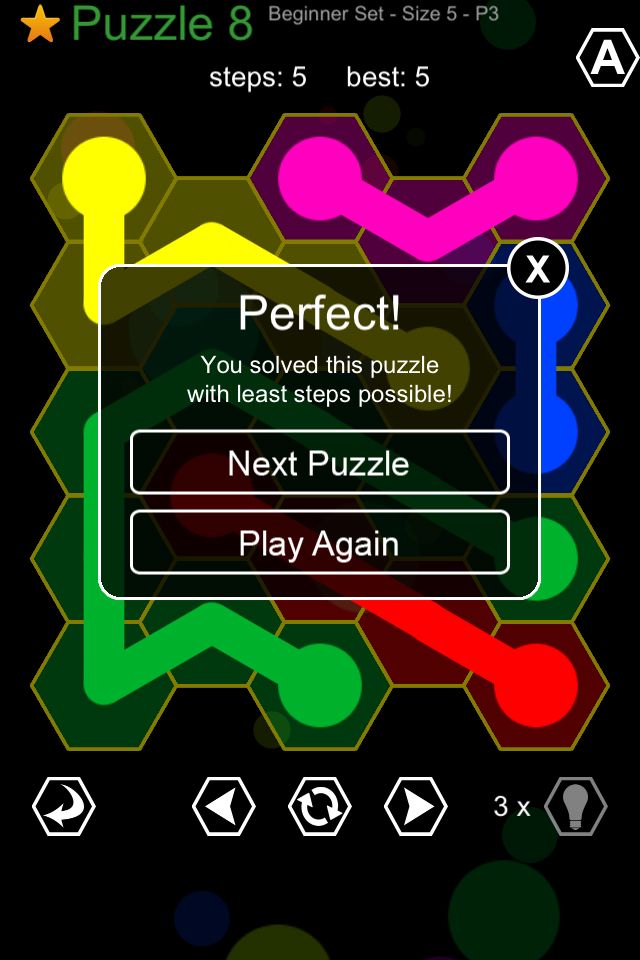This screenshot has height=960, width=640.
Task: Close the Perfect! dialog
Action: point(538,269)
